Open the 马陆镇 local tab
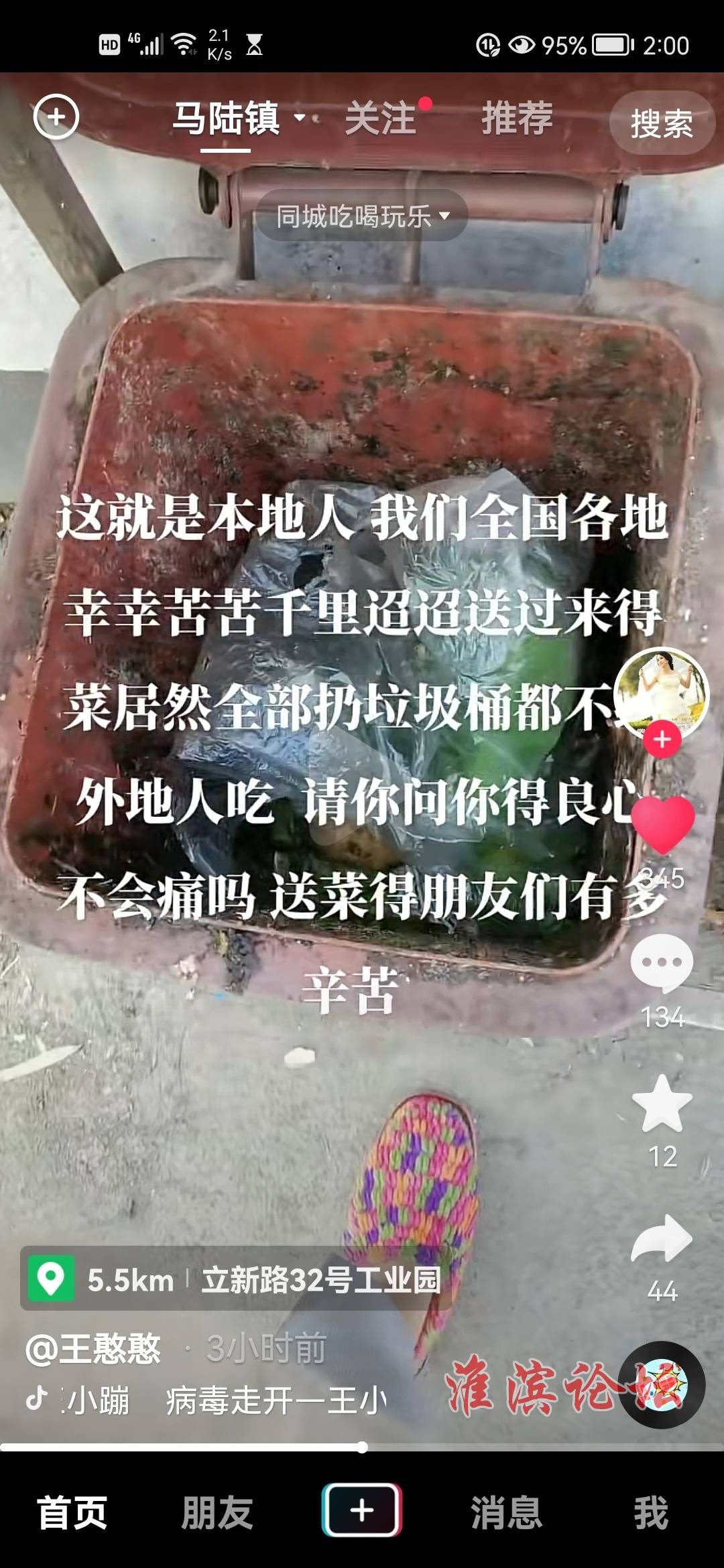 tap(227, 119)
